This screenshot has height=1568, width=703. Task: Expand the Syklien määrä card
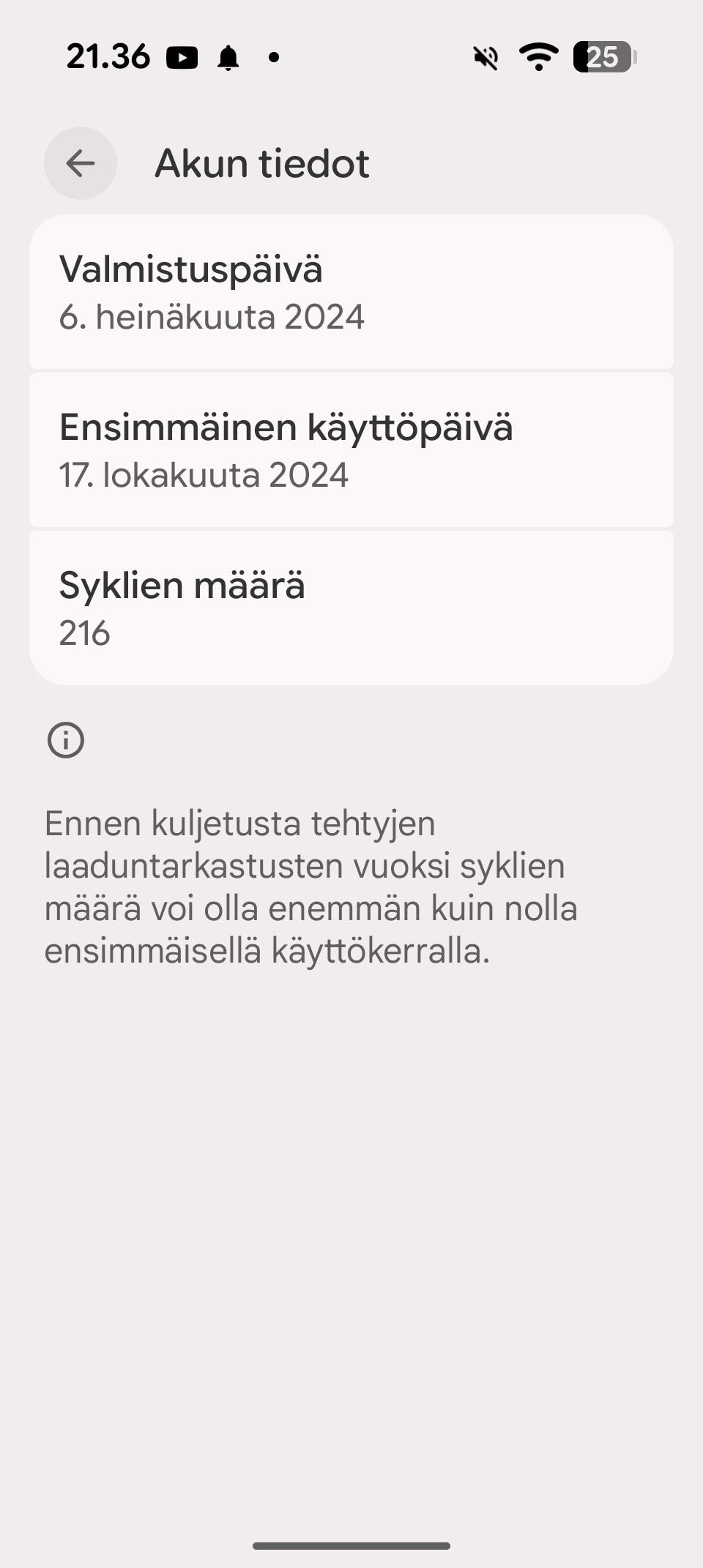(x=351, y=606)
